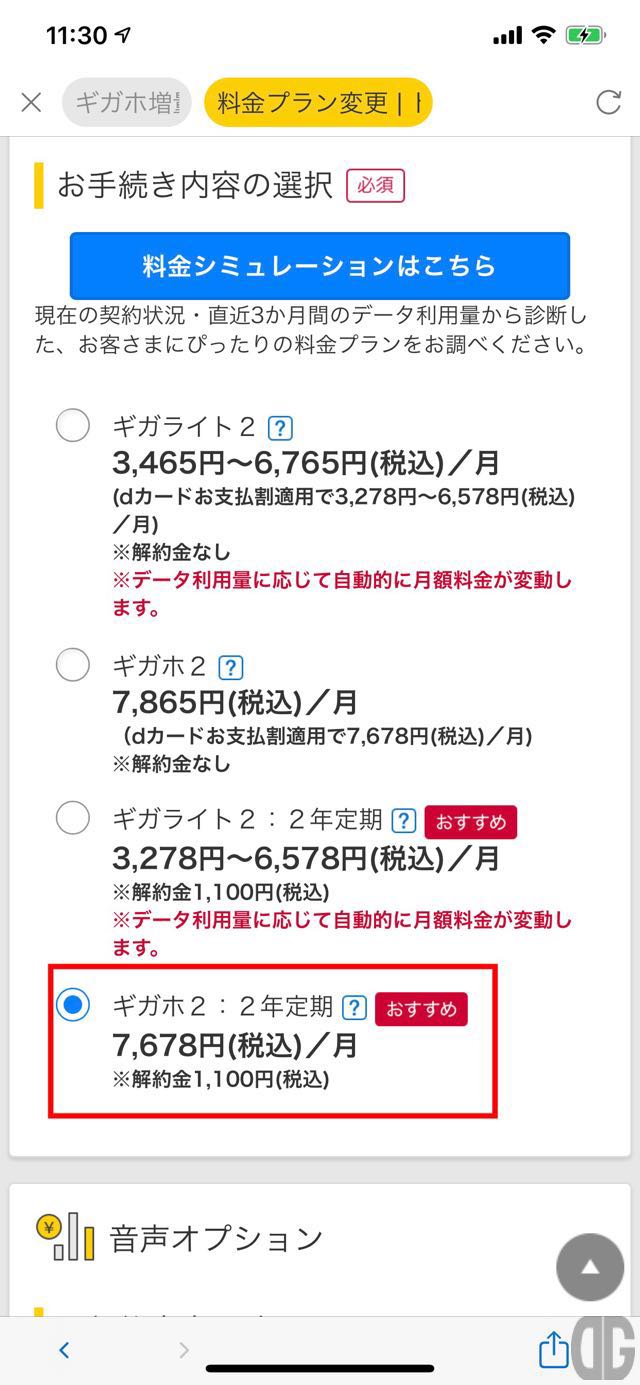This screenshot has height=1385, width=640.
Task: Open help icon beside ギガホ2 7,865円 plan
Action: coord(231,667)
